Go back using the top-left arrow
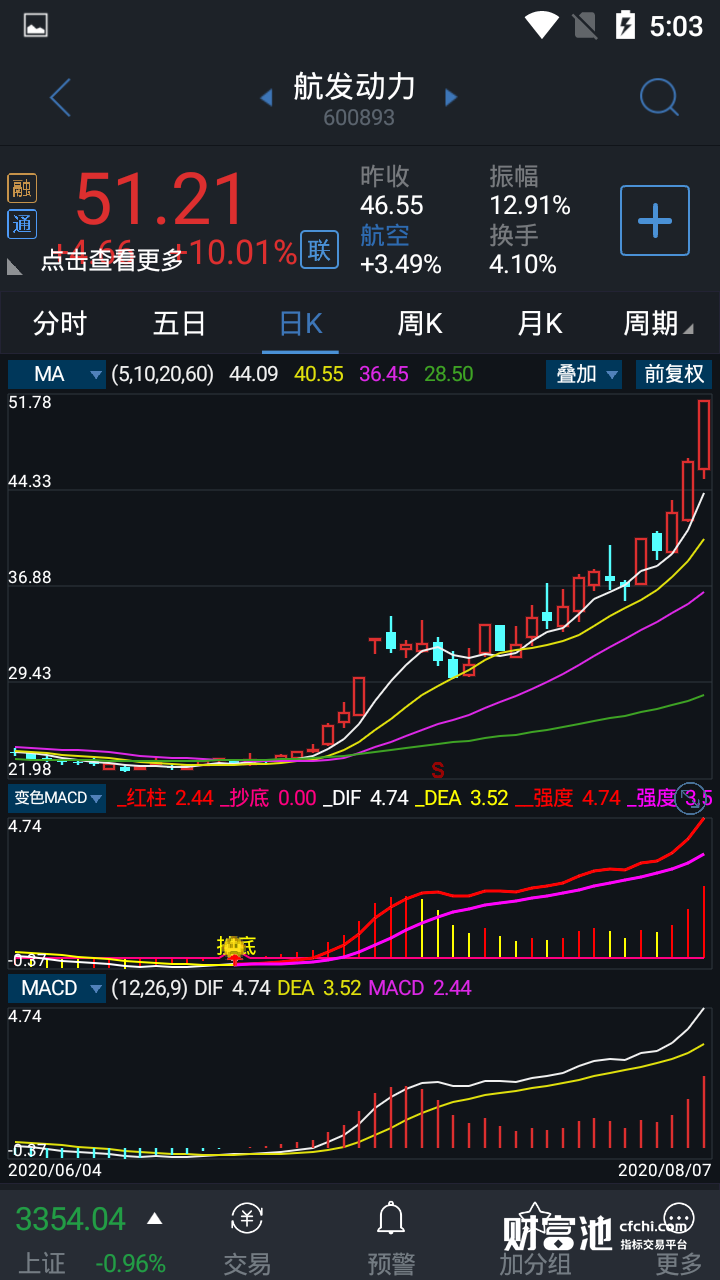This screenshot has height=1280, width=720. point(60,98)
